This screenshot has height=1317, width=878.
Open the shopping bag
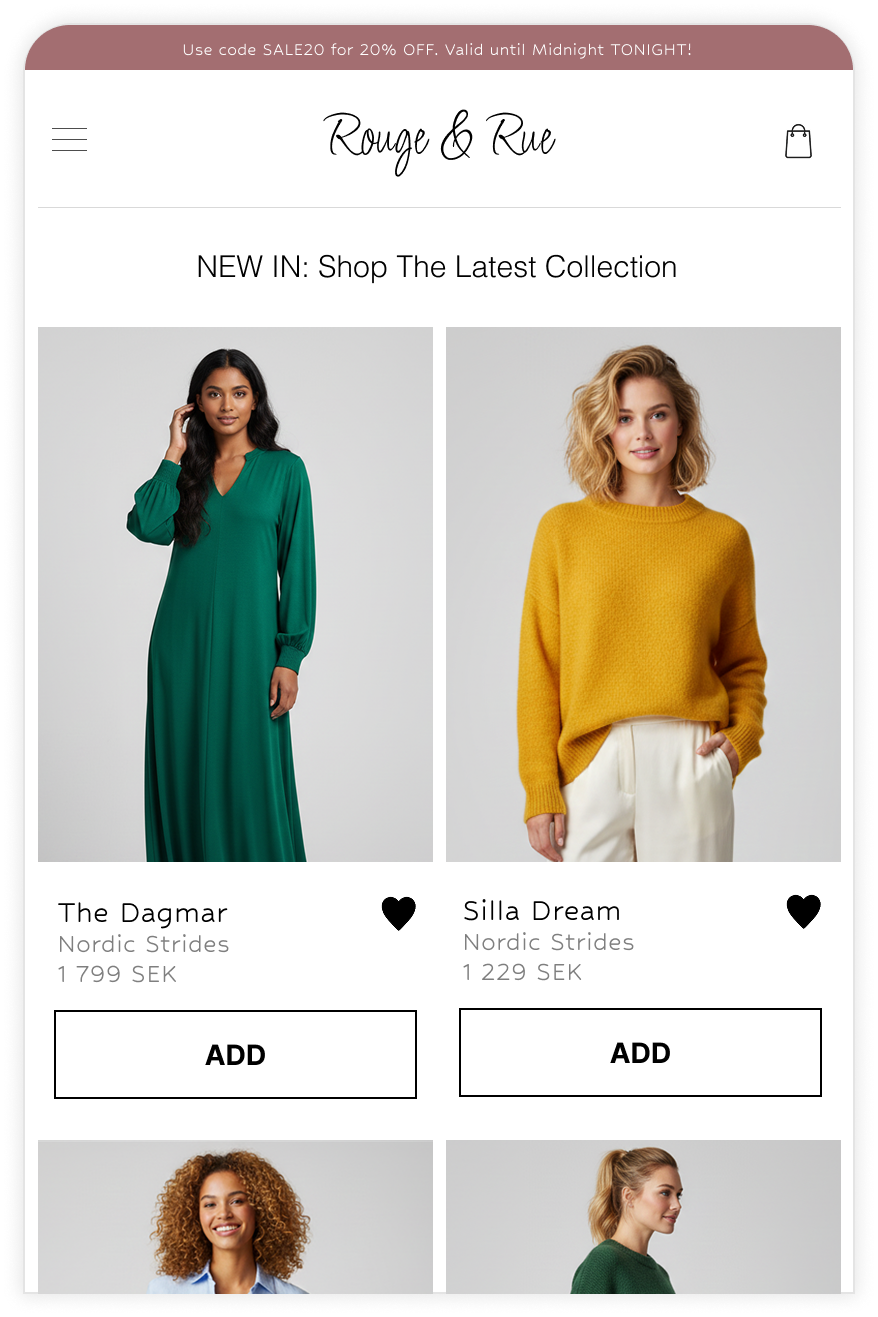tap(798, 142)
